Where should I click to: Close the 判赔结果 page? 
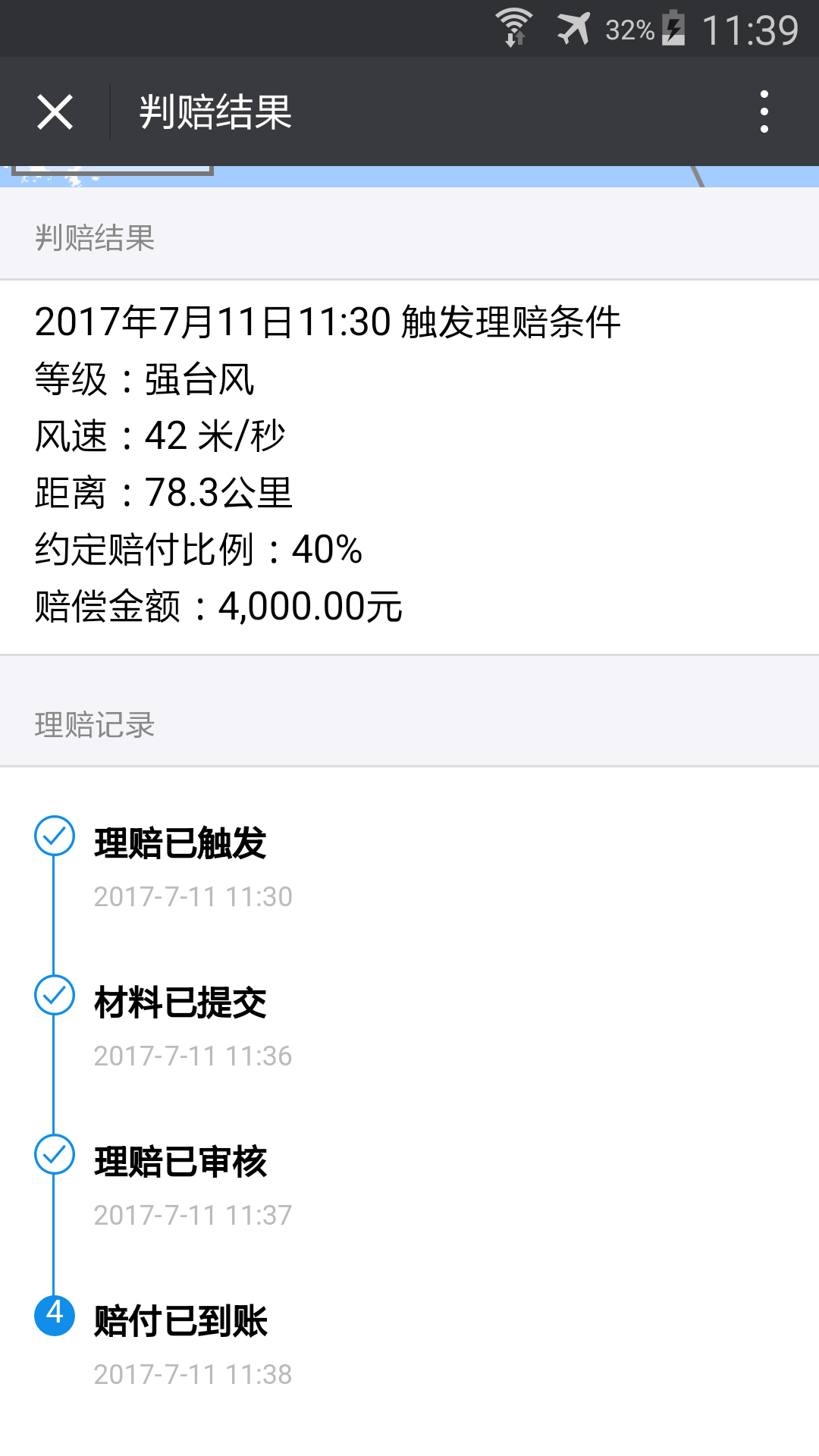click(x=55, y=112)
